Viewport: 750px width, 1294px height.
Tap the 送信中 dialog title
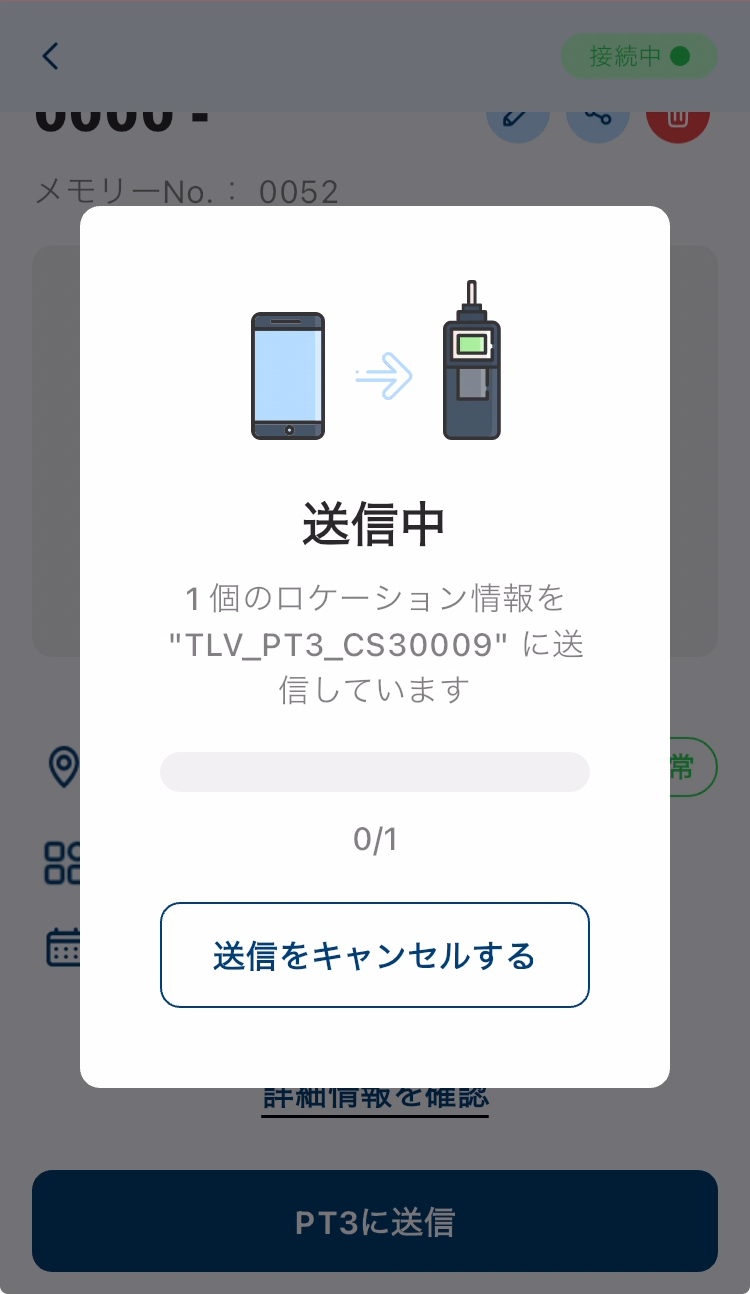pyautogui.click(x=374, y=521)
